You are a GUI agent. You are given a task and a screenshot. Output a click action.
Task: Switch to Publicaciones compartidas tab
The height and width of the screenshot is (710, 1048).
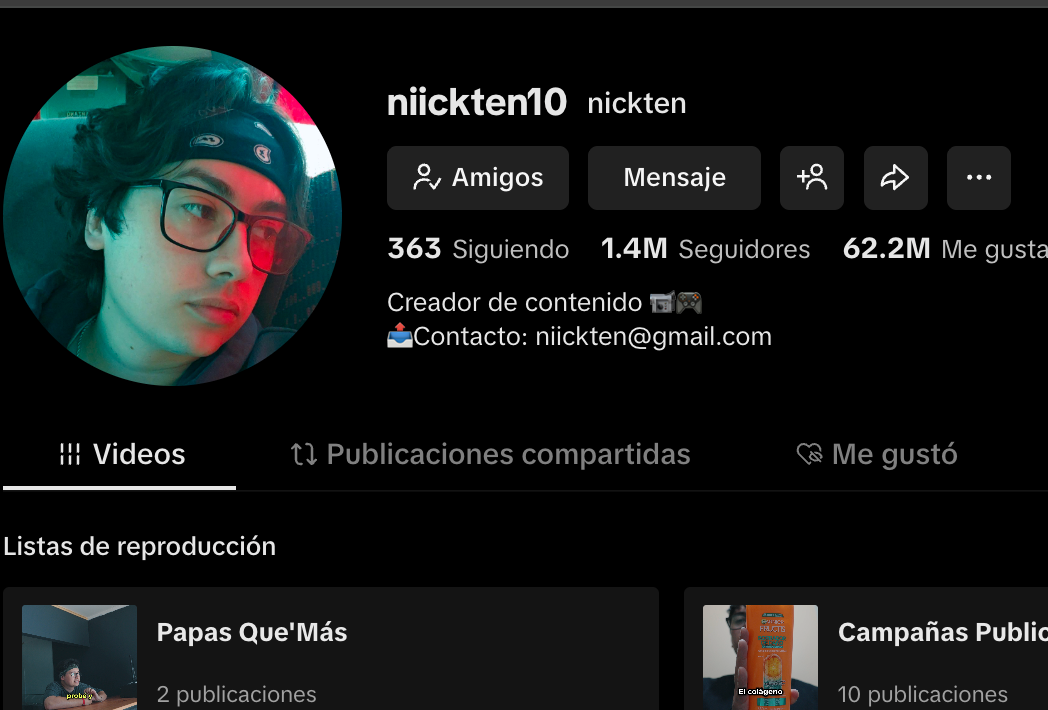(490, 455)
